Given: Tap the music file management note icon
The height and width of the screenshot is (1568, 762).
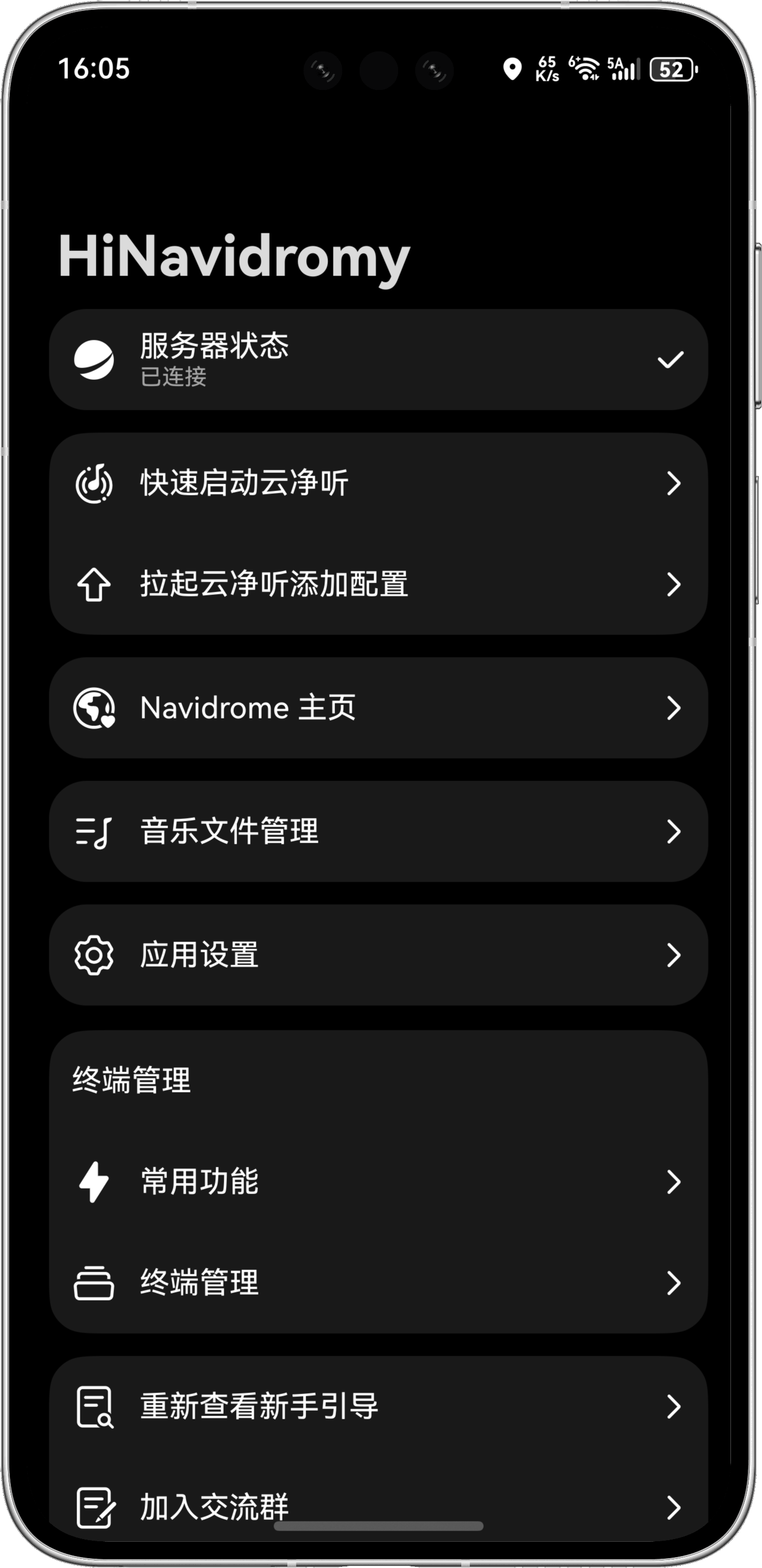Looking at the screenshot, I should point(94,830).
